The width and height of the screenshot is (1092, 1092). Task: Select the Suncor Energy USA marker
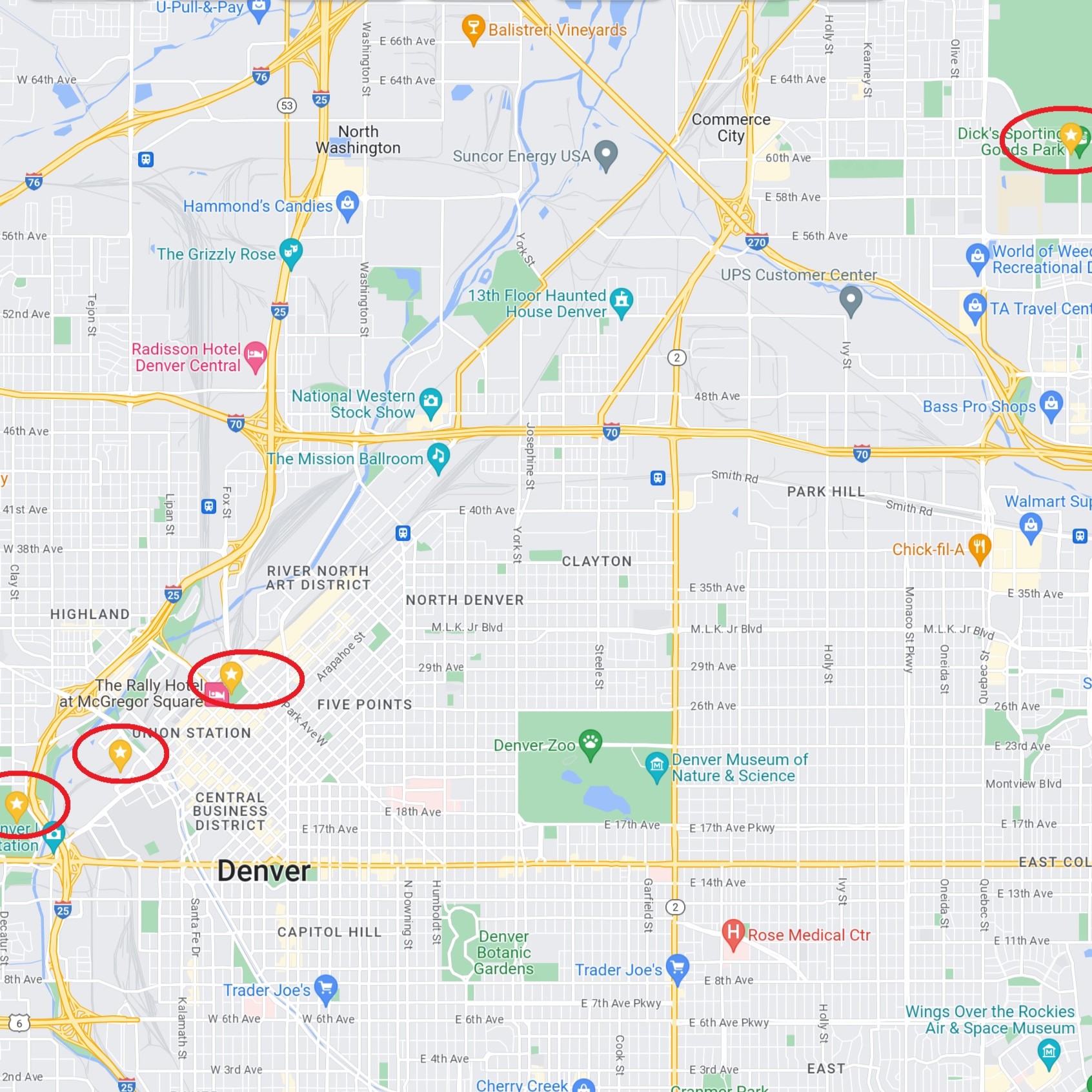605,154
